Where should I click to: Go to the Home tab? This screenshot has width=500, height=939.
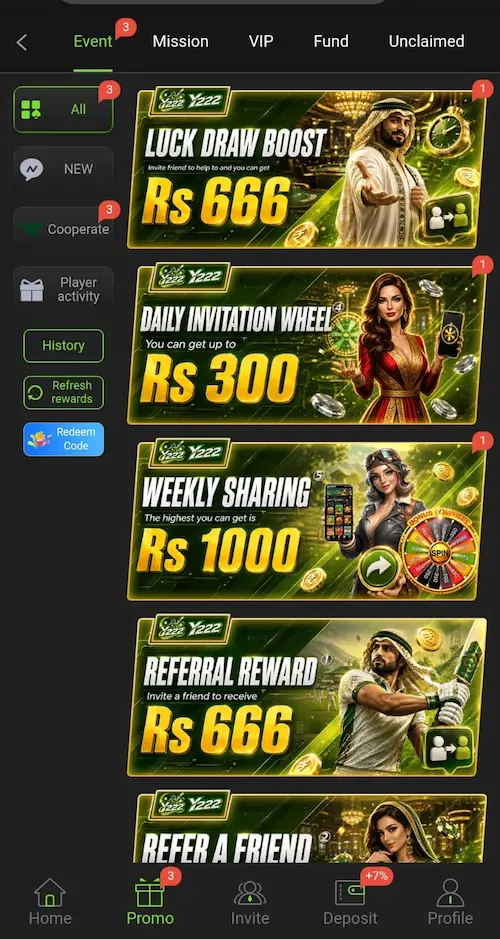pos(50,902)
